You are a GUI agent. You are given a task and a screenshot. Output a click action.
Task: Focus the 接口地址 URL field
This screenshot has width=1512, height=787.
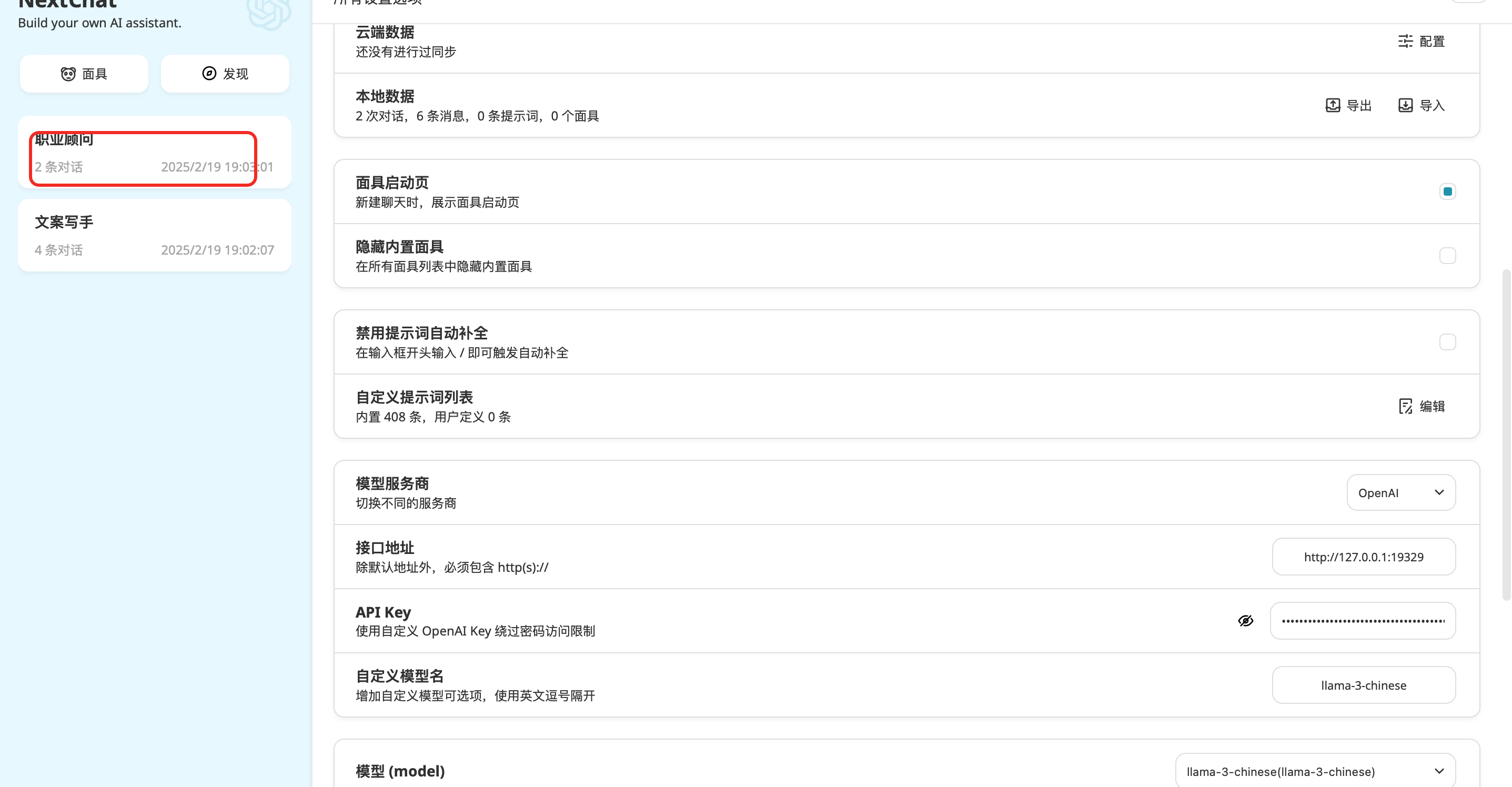pos(1364,557)
